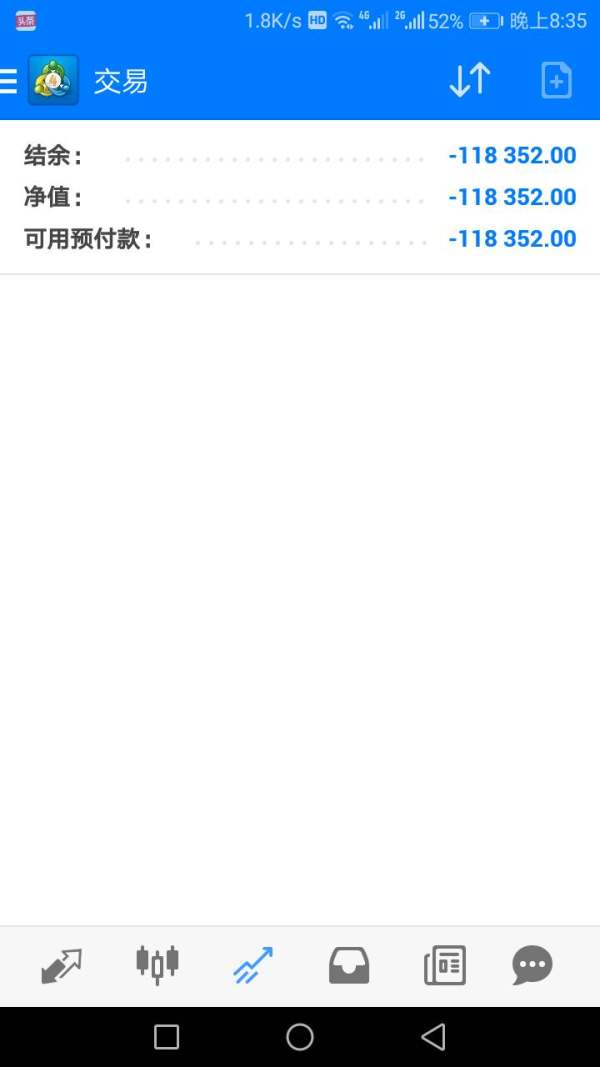
Task: Open the candlestick Chart tab
Action: click(157, 965)
